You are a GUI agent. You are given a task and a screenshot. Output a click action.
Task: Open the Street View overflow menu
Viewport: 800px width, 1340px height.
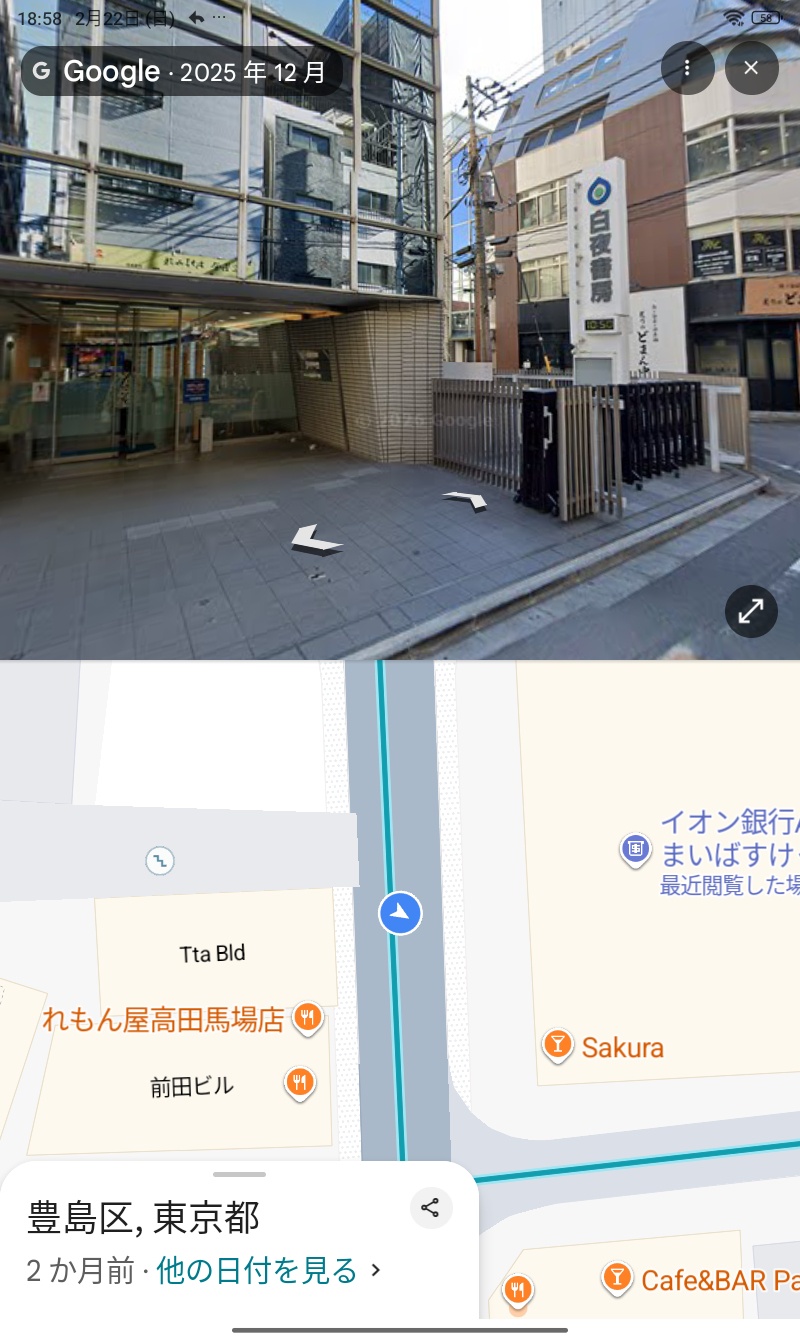pyautogui.click(x=687, y=68)
